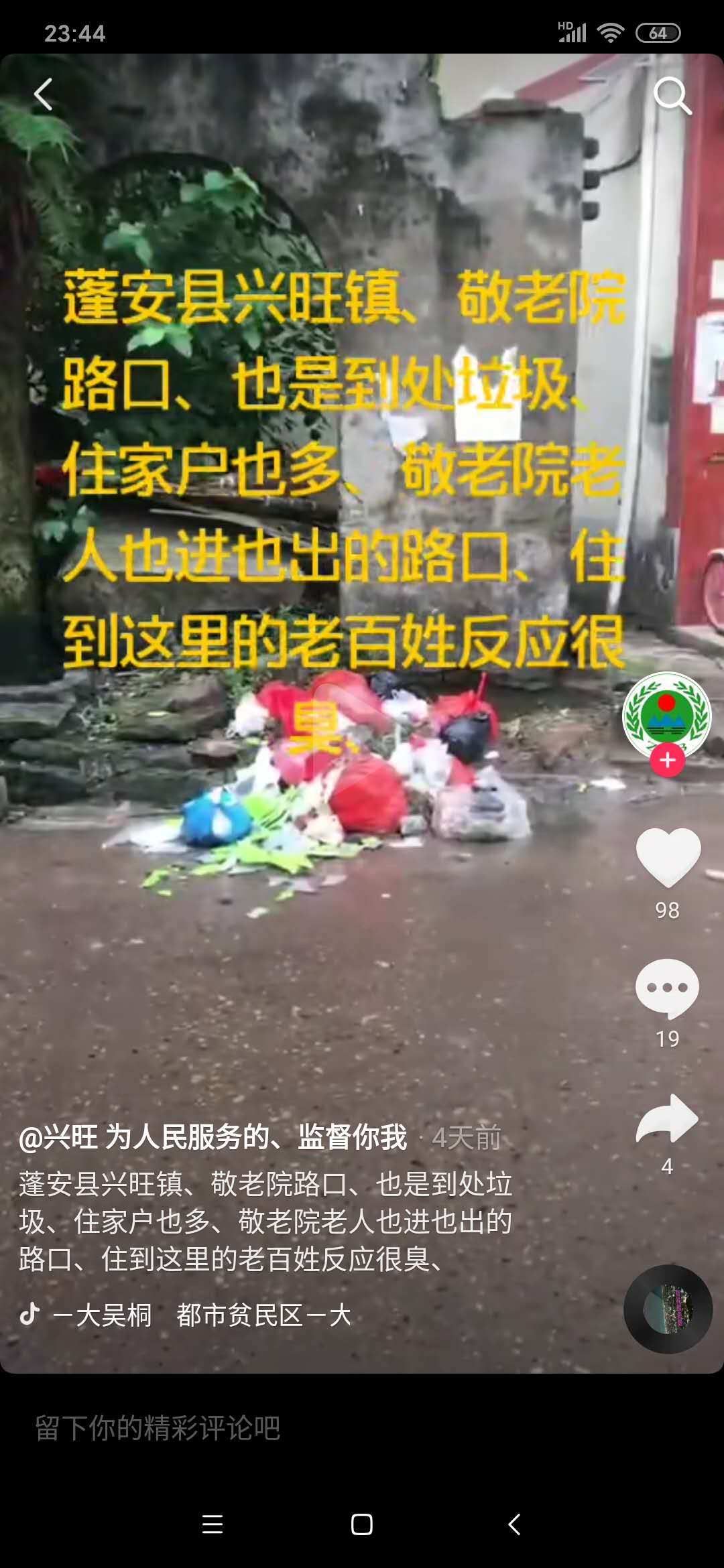This screenshot has width=724, height=1568.
Task: Go back using the top-left arrow
Action: click(44, 94)
